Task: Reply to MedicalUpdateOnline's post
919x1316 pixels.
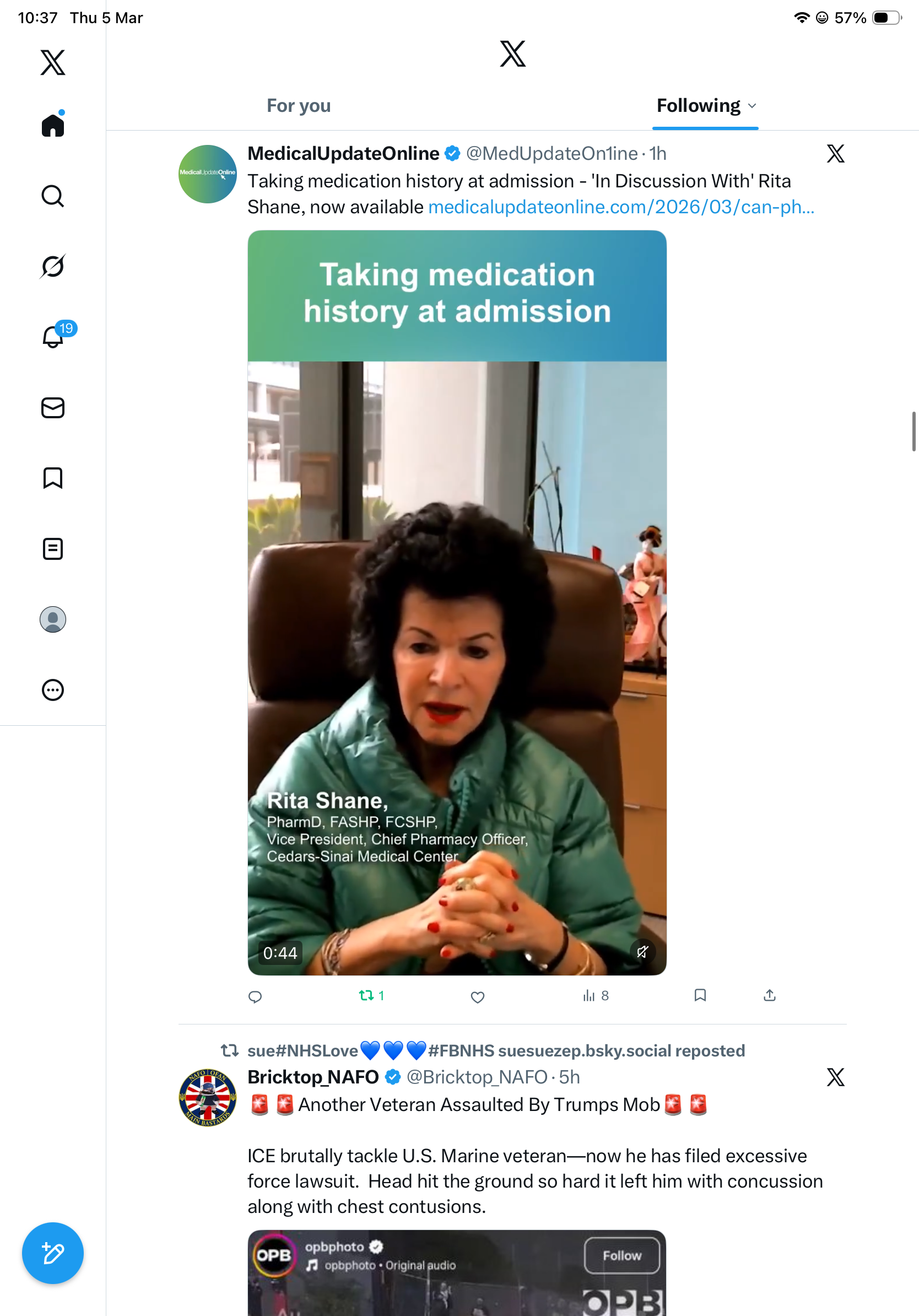Action: click(x=255, y=996)
